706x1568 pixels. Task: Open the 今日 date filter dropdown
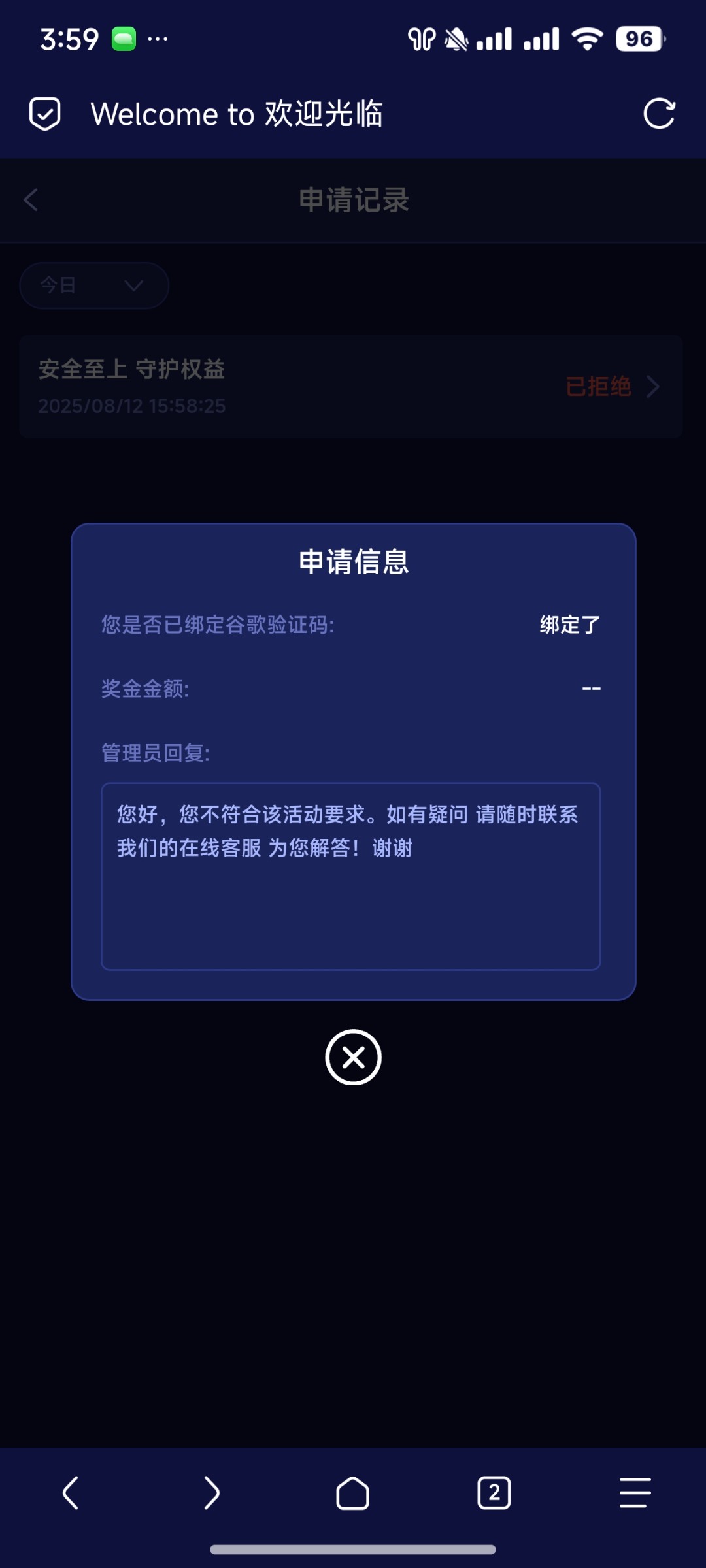tap(93, 285)
